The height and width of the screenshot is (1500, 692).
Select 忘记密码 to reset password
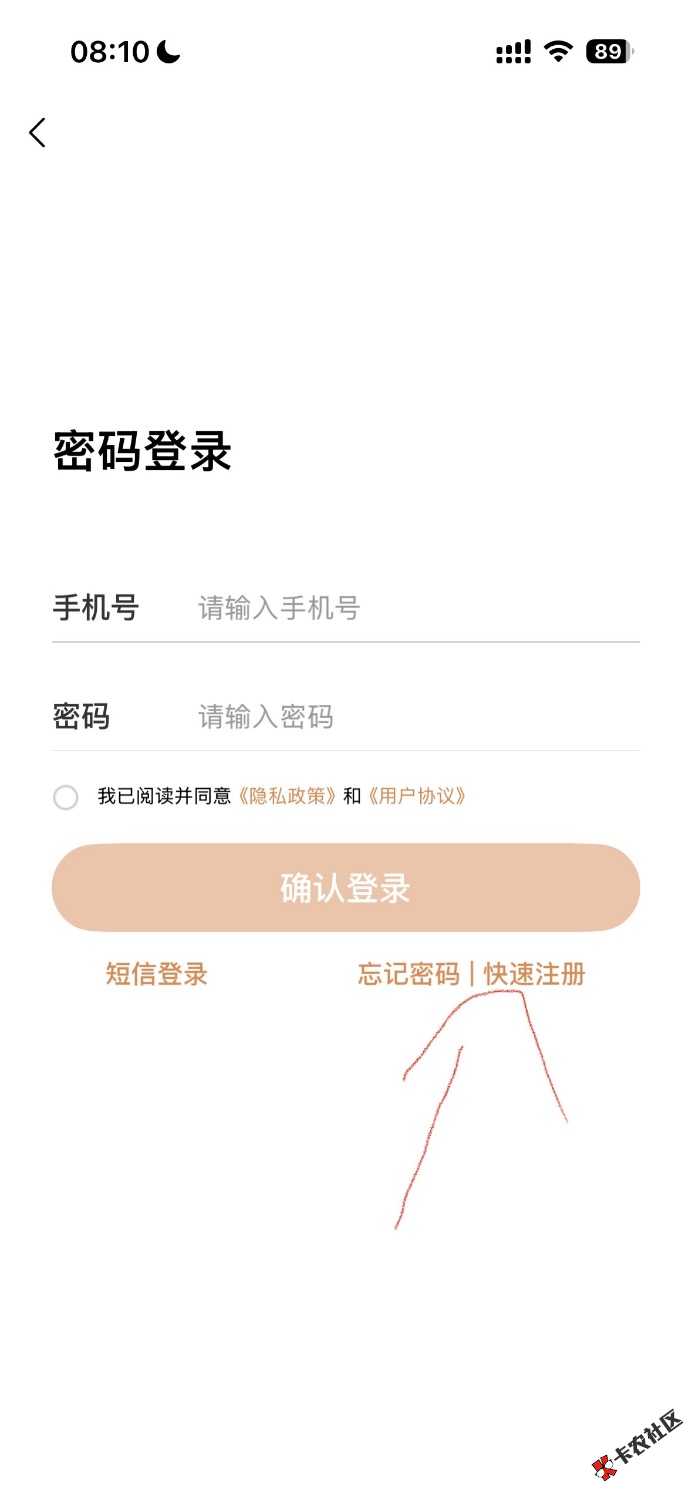pyautogui.click(x=408, y=974)
